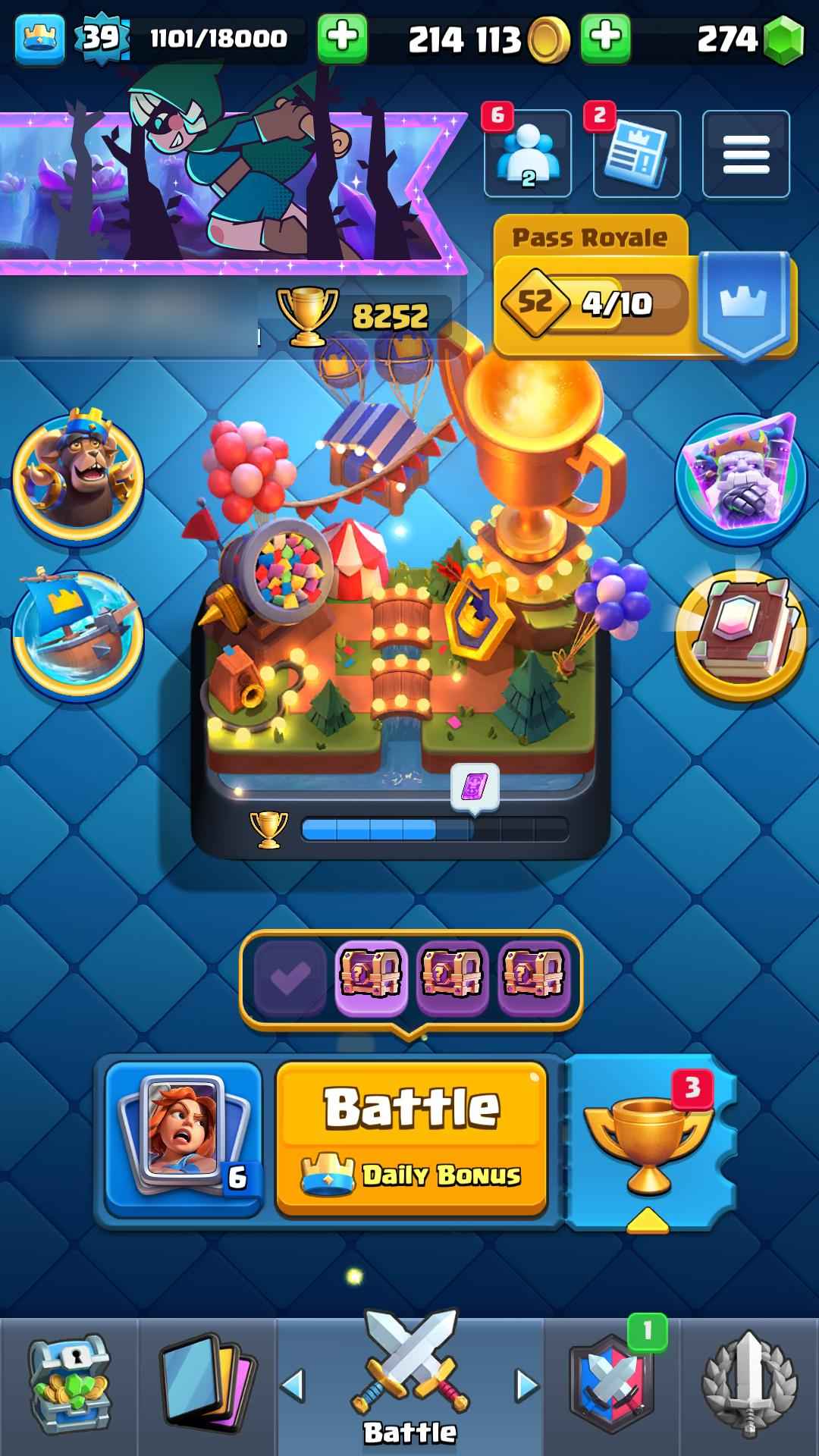Switch to the Cards collection tab
This screenshot has height=1456, width=819.
[206, 1386]
